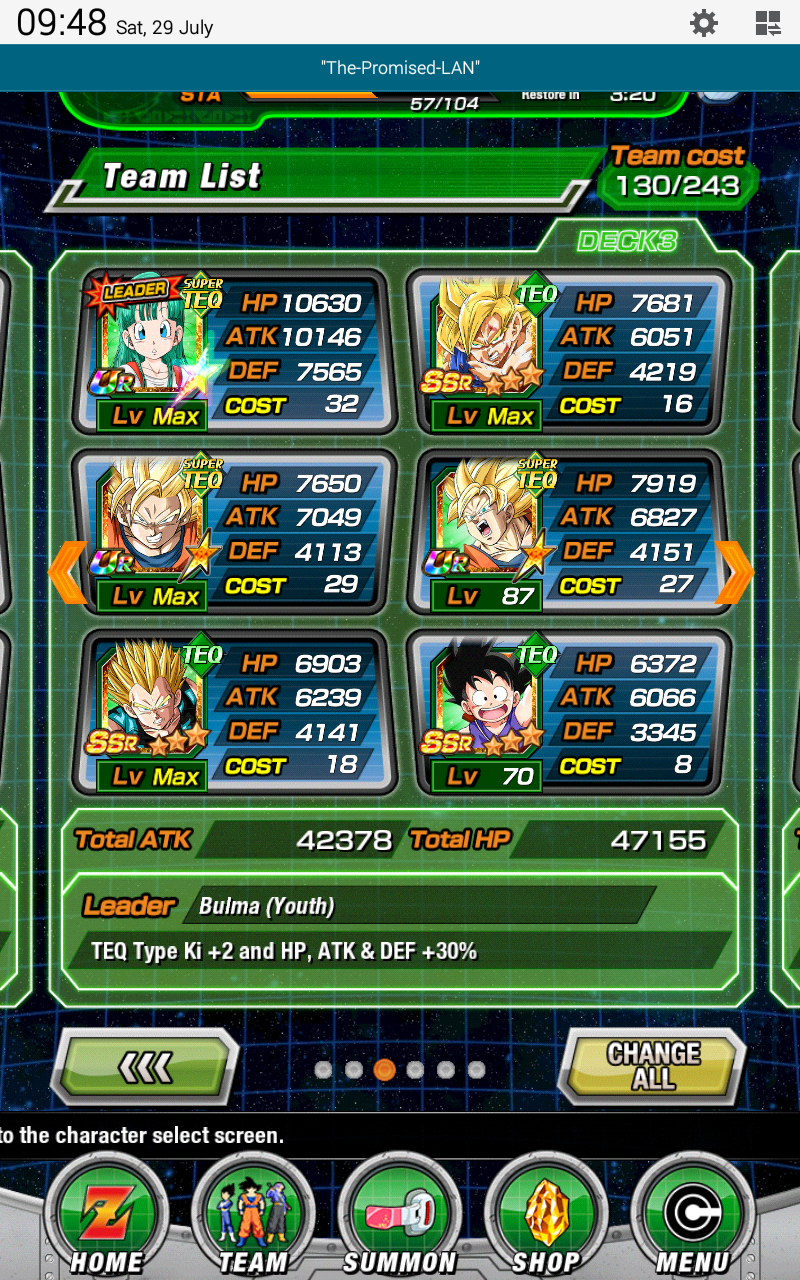800x1280 pixels.
Task: Go to previous deck with left arrow
Action: point(67,573)
